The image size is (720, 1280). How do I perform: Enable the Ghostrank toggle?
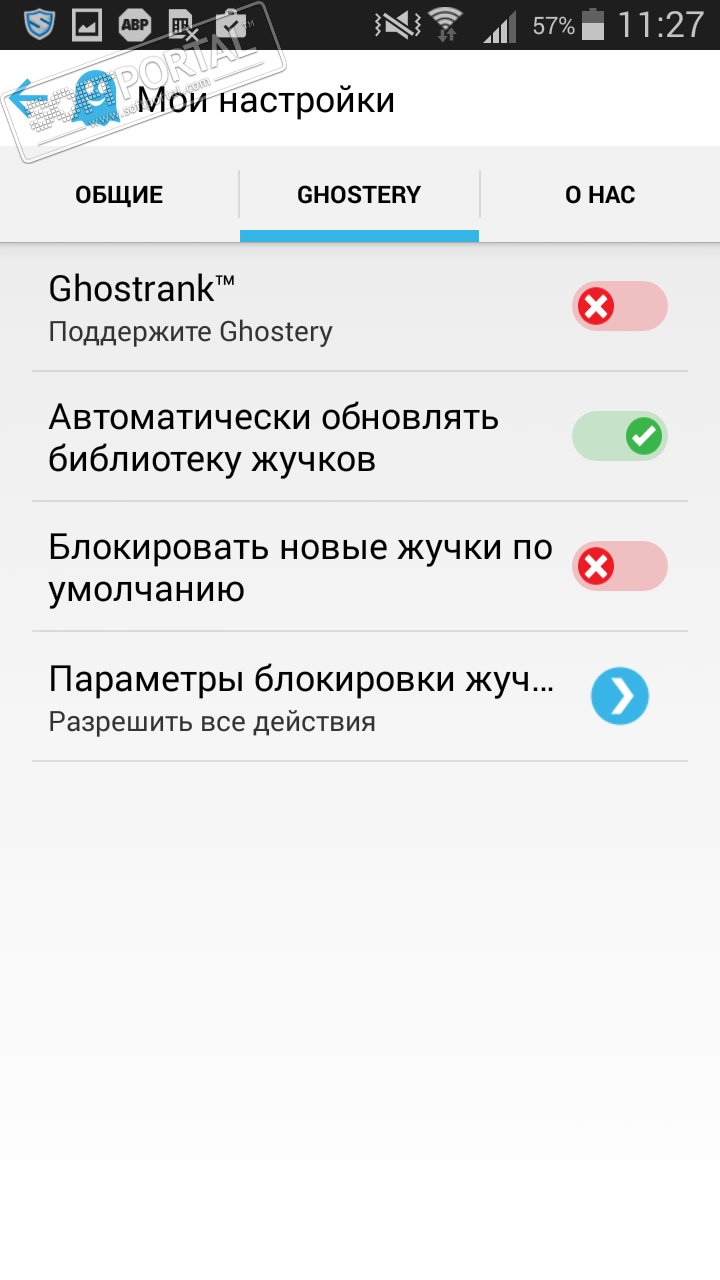point(619,306)
